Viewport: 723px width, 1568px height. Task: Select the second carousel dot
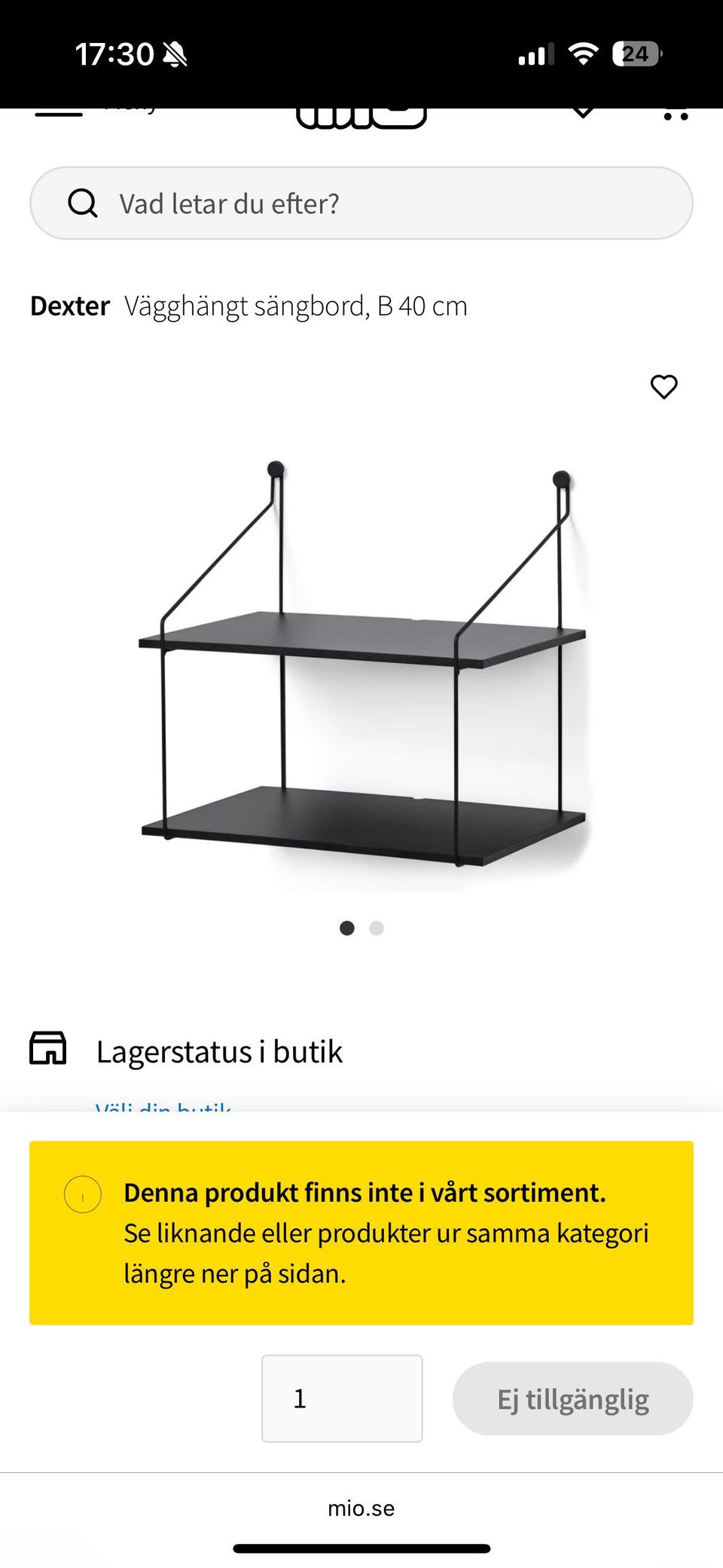click(376, 928)
